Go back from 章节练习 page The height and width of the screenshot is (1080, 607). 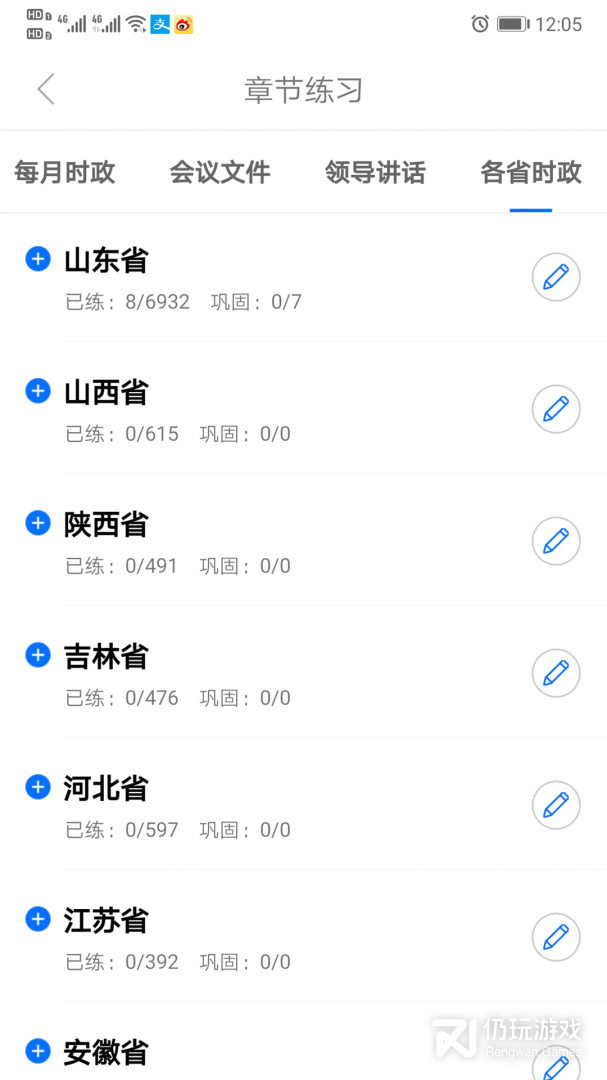pyautogui.click(x=45, y=89)
